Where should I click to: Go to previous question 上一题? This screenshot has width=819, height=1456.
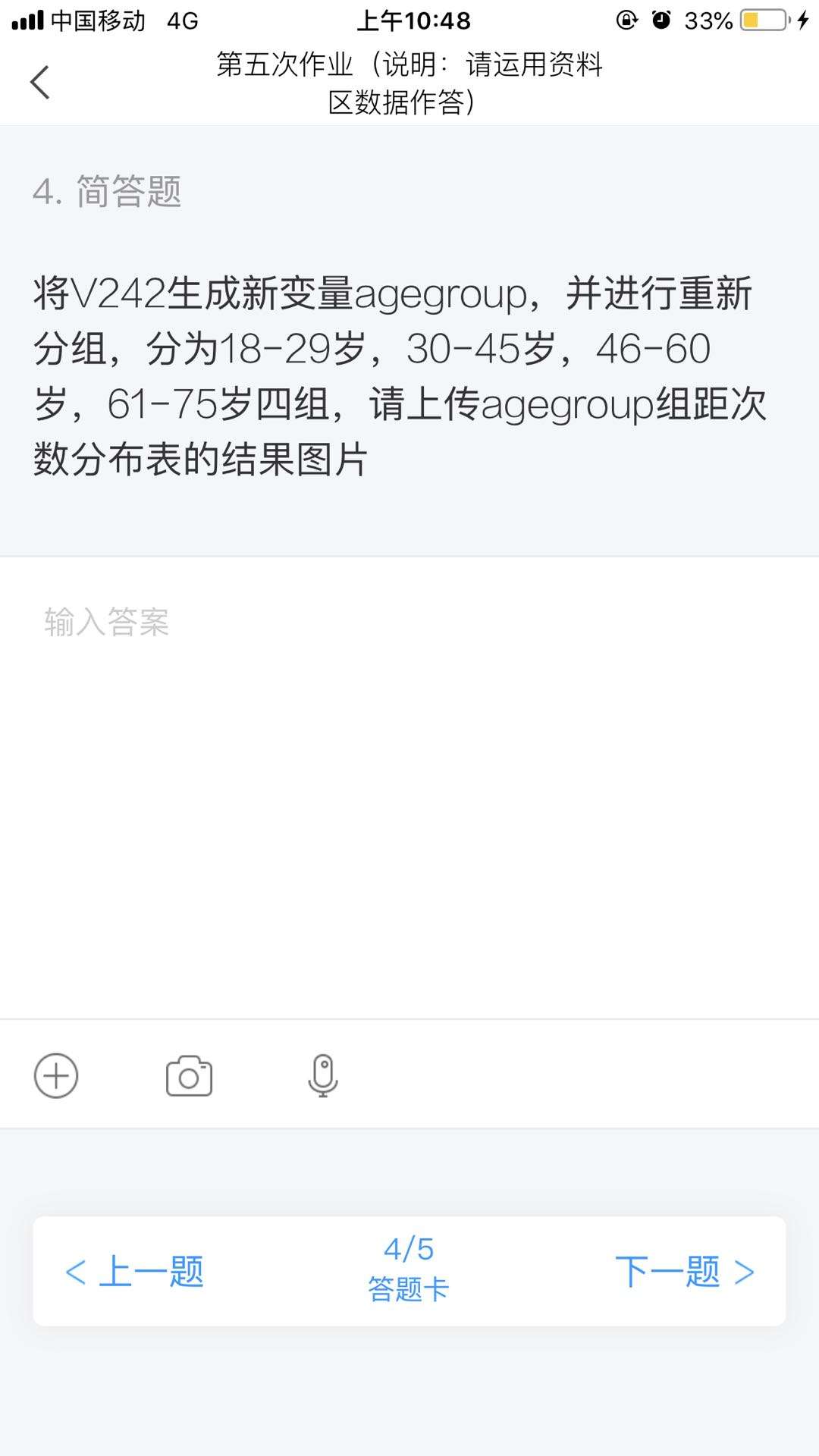135,1272
